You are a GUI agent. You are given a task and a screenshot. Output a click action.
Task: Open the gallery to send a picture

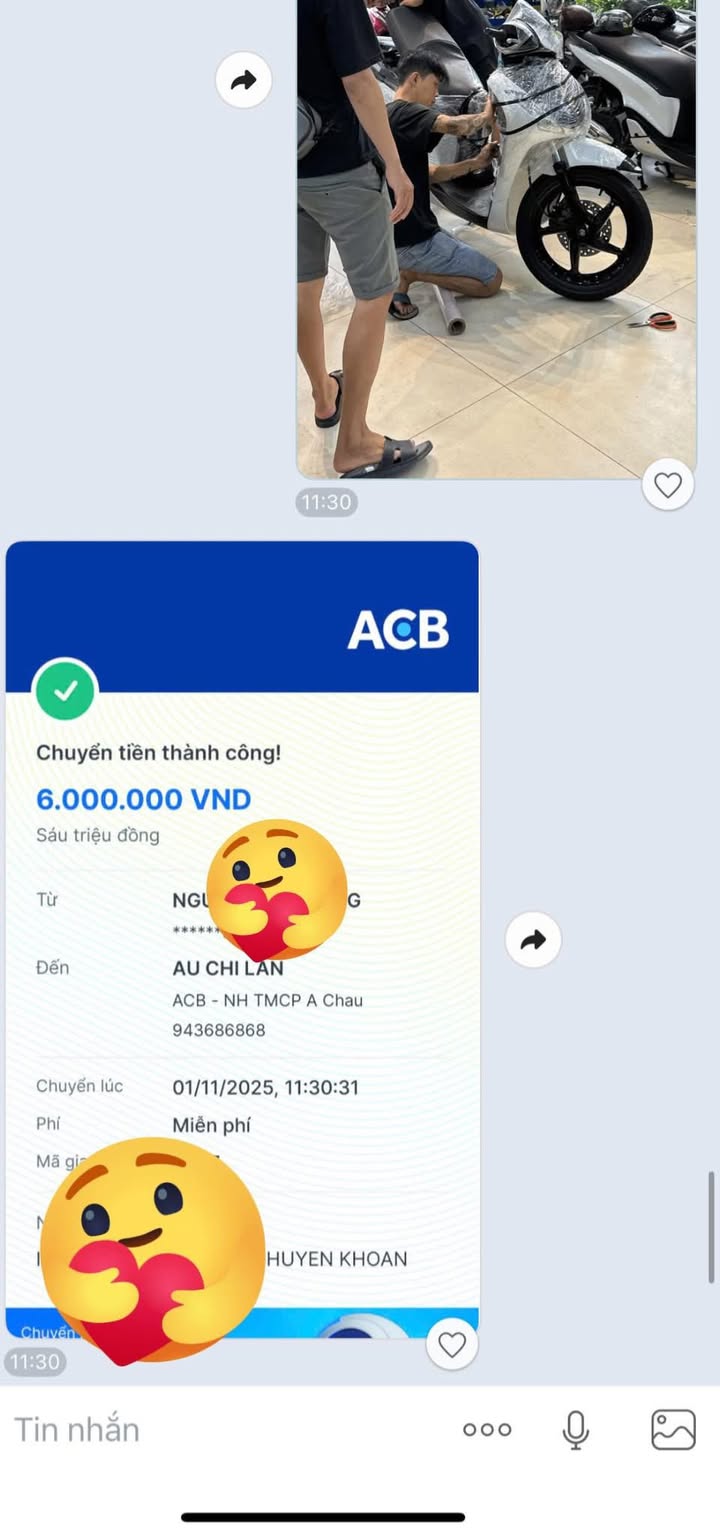(x=673, y=1430)
